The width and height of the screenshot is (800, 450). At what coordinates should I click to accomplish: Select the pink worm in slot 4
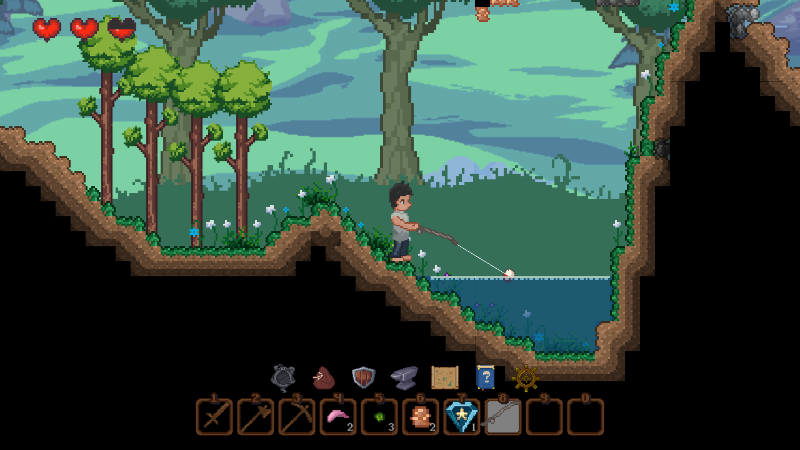(x=338, y=416)
